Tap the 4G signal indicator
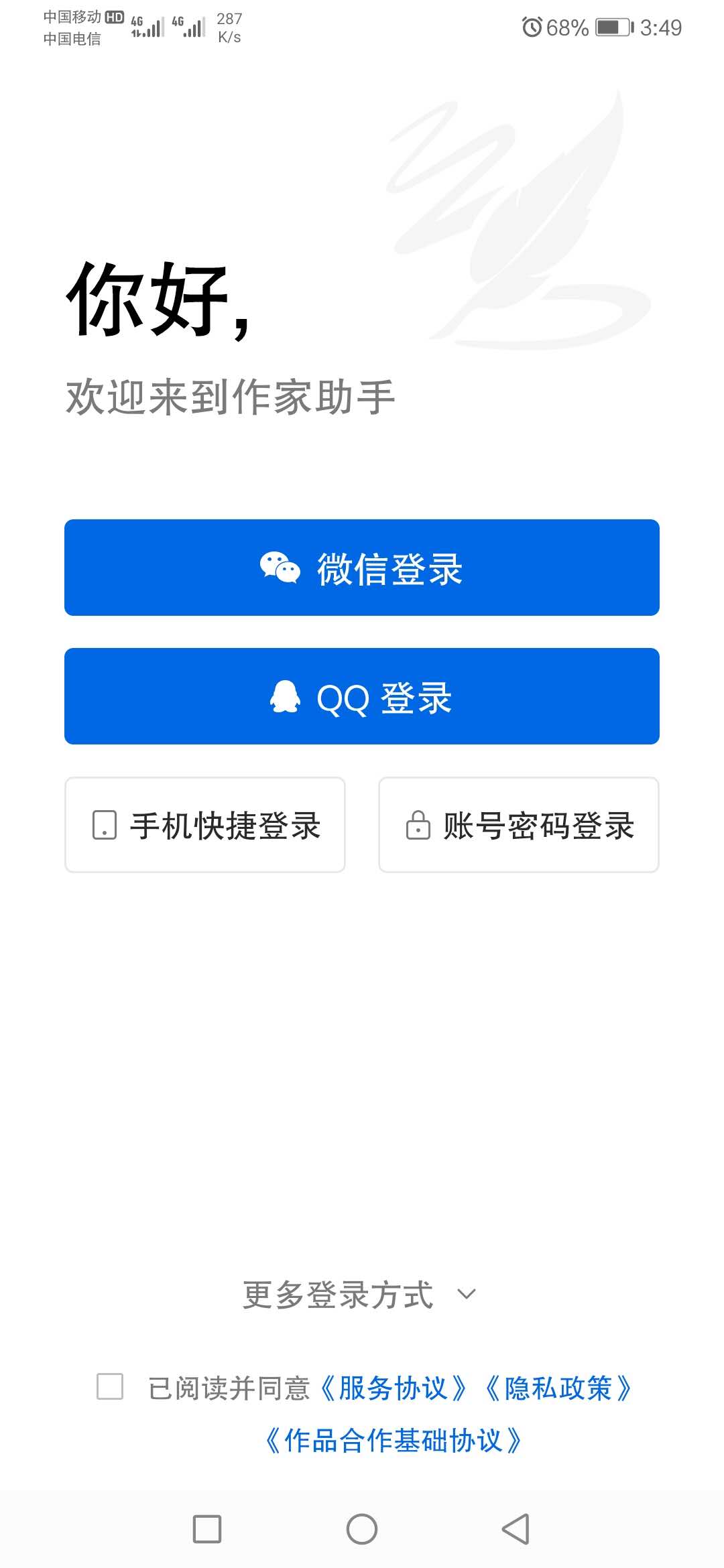This screenshot has width=724, height=1568. pos(144,27)
